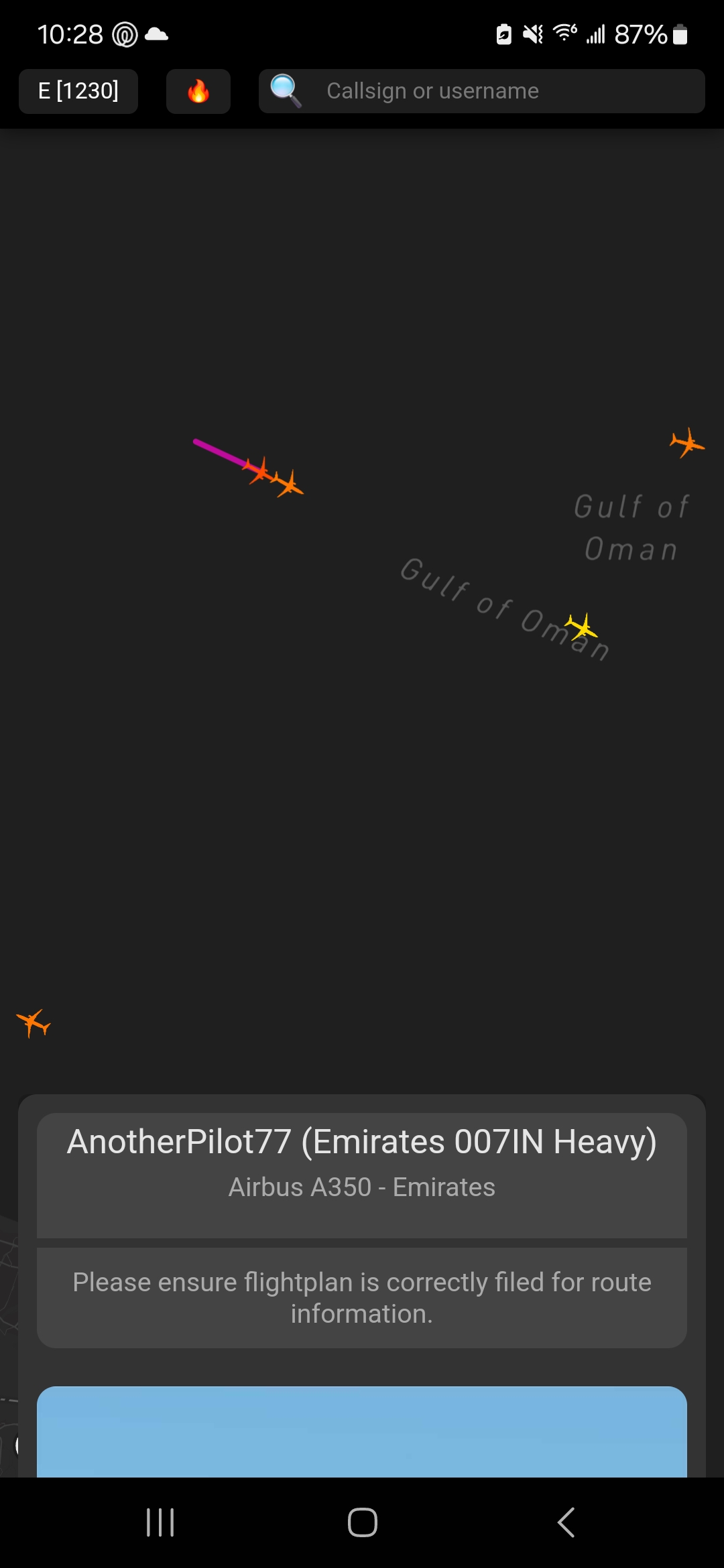Focus the Callsign or username search field
724x1568 pixels.
pyautogui.click(x=481, y=91)
